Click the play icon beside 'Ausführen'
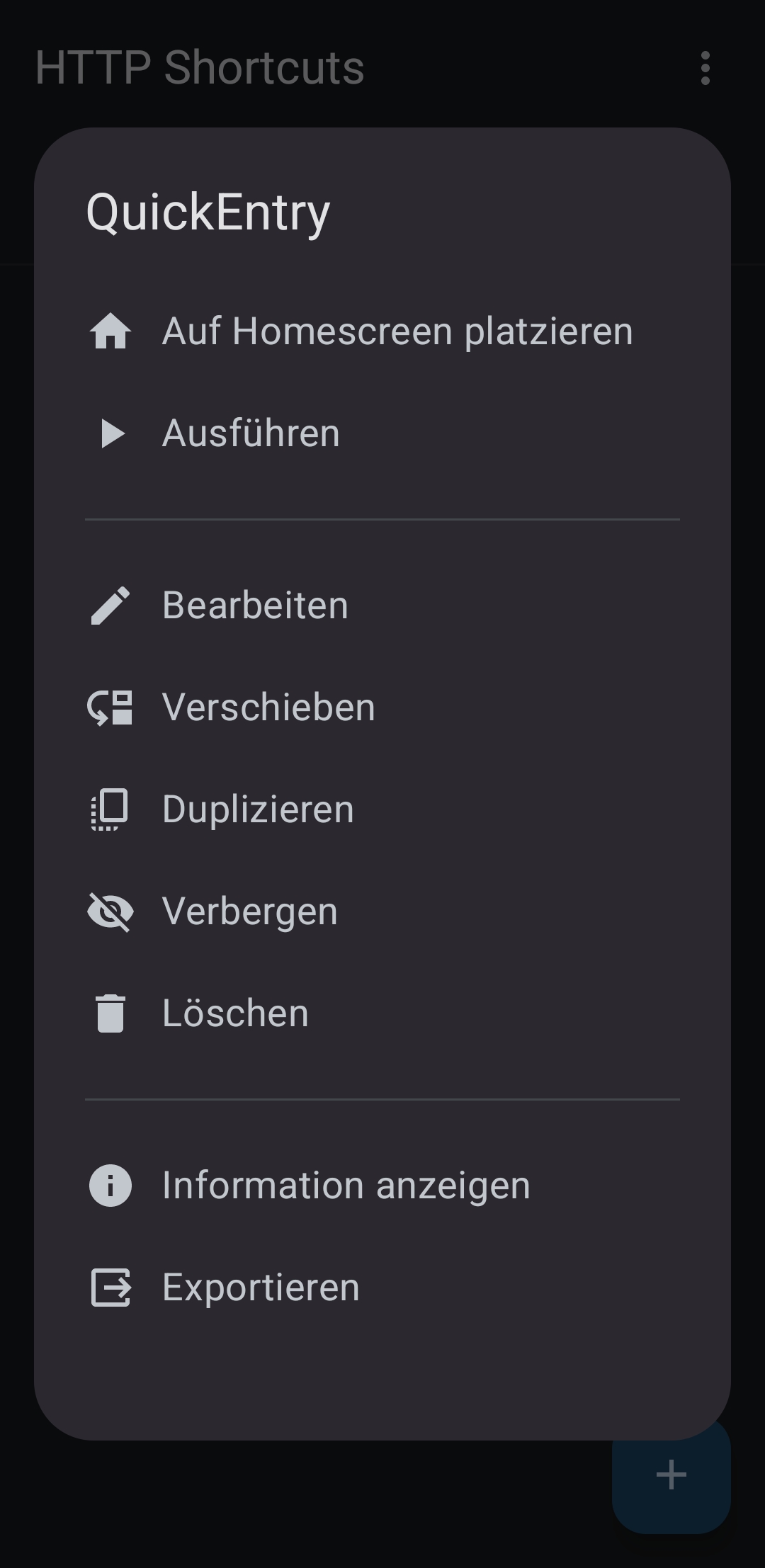 click(x=111, y=433)
